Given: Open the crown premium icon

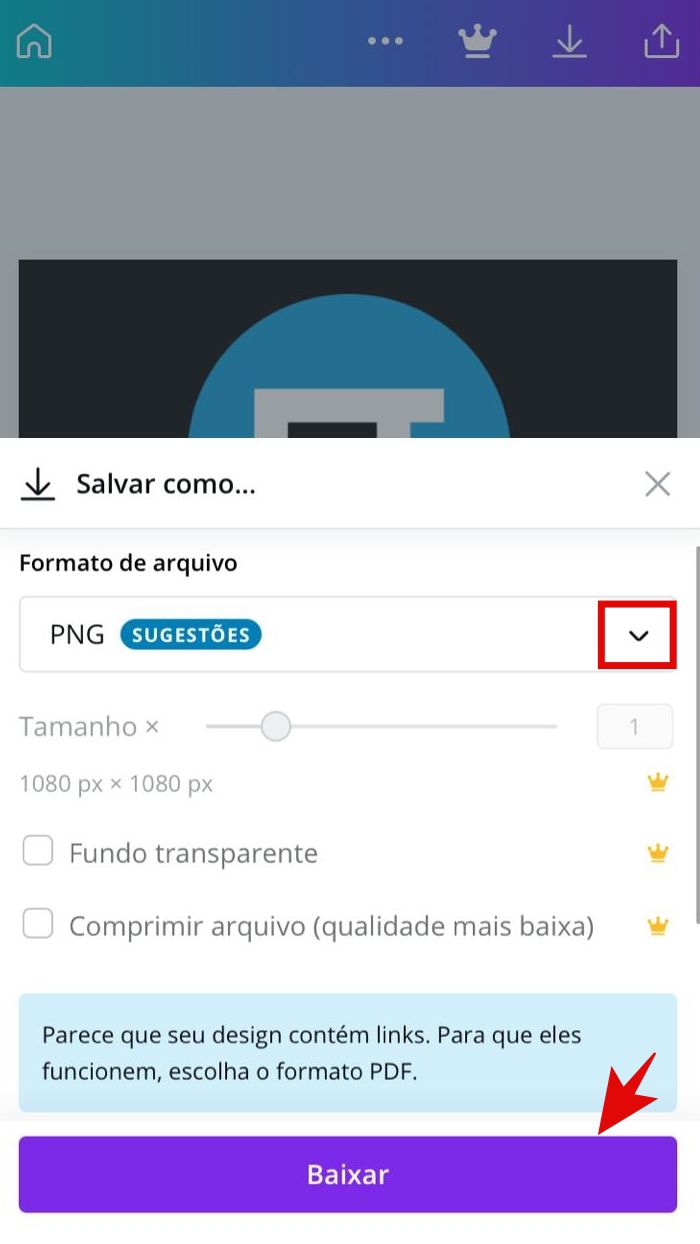Looking at the screenshot, I should [477, 41].
